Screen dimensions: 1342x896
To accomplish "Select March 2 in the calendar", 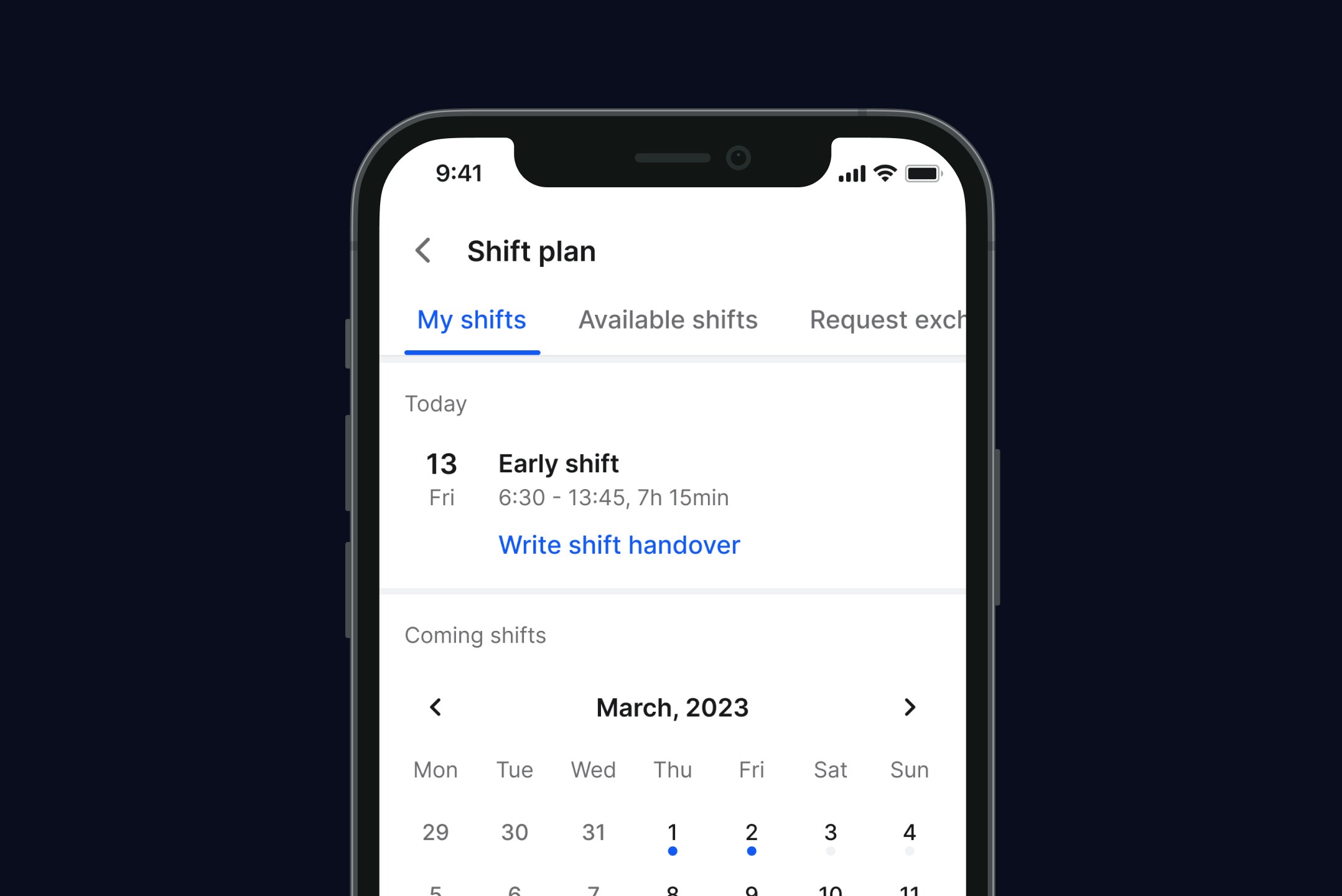I will (x=752, y=833).
